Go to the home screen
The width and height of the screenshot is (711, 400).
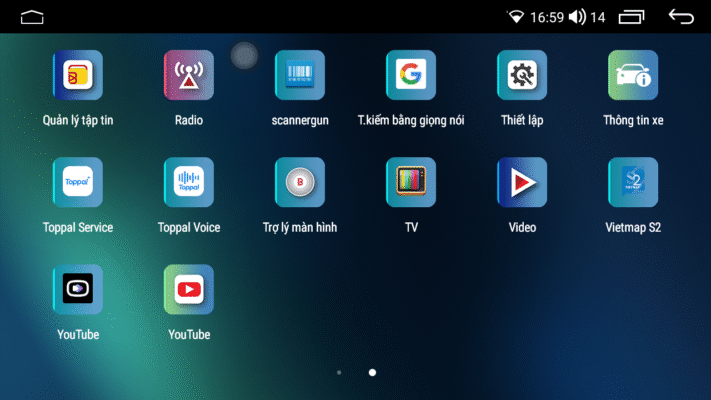[32, 16]
